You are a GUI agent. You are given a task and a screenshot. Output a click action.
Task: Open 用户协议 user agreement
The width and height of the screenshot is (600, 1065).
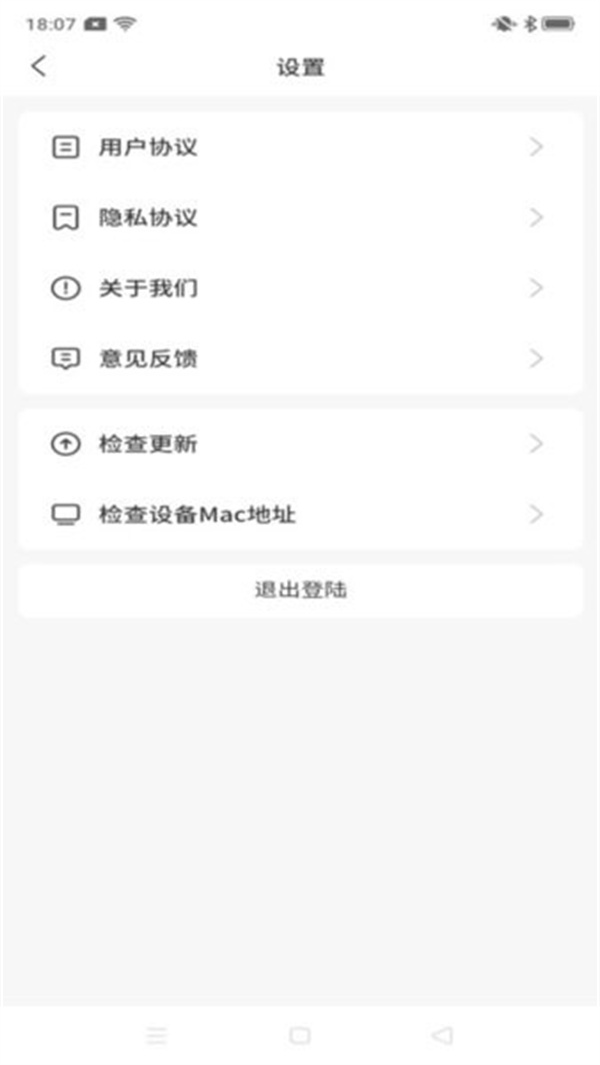pyautogui.click(x=300, y=147)
